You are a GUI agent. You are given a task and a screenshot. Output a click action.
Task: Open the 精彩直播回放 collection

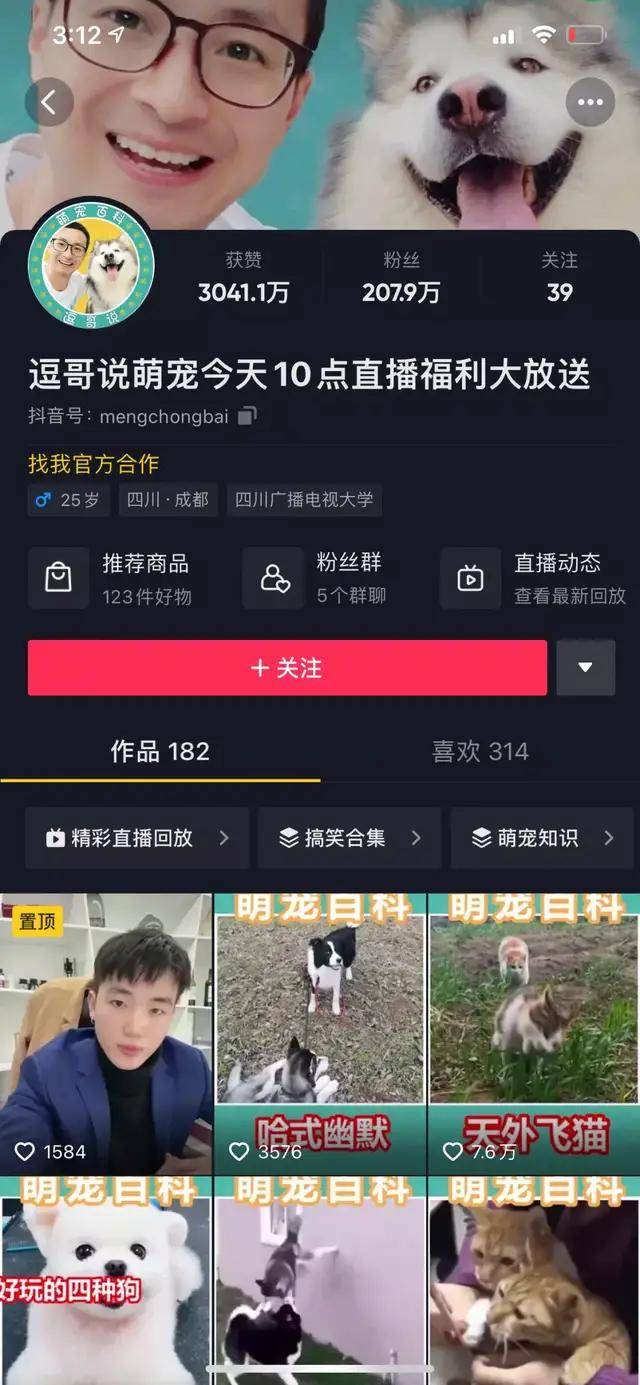(137, 838)
